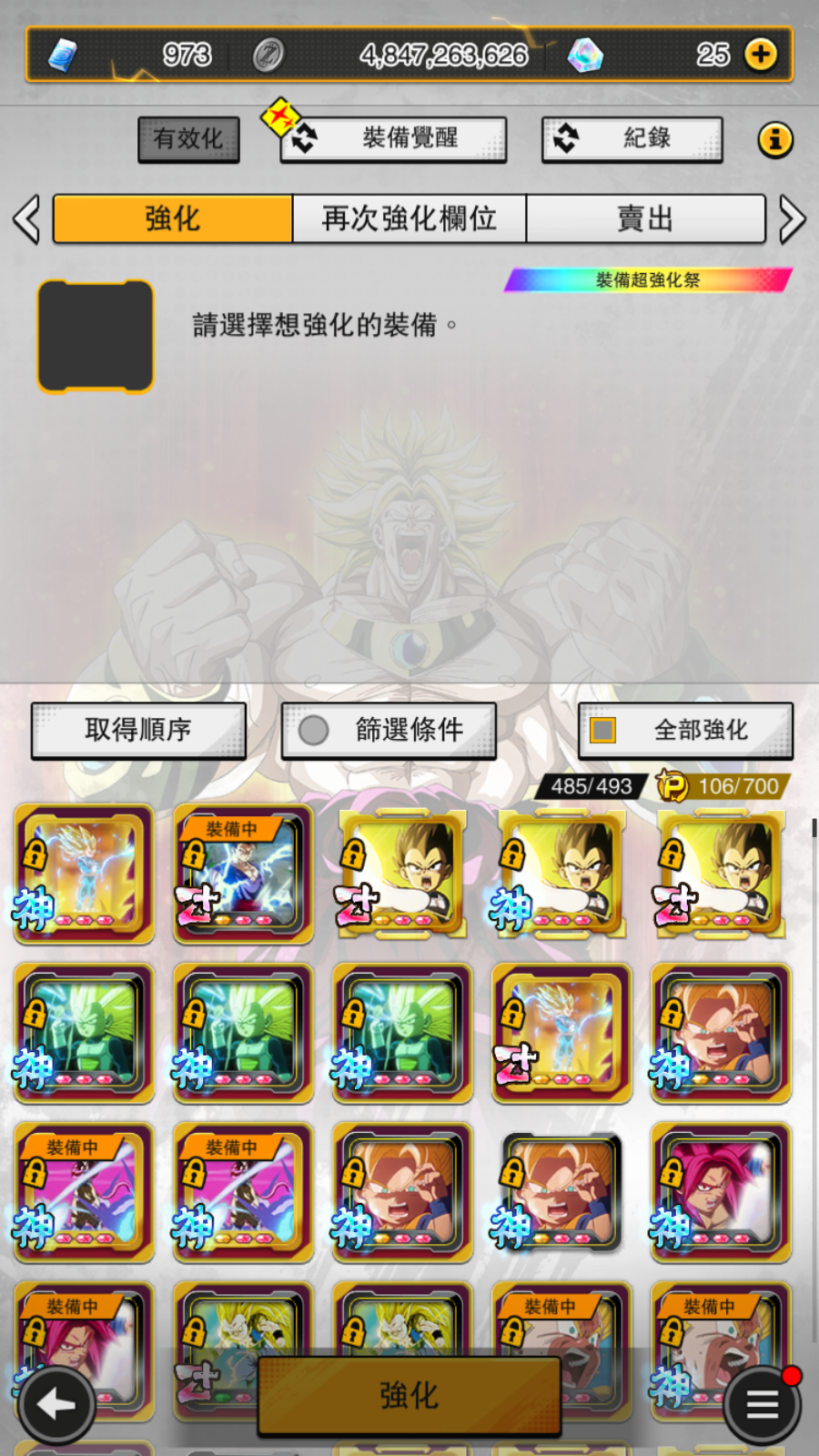The image size is (819, 1456).
Task: Switch to the 再次強化欄位 tab
Action: click(409, 218)
